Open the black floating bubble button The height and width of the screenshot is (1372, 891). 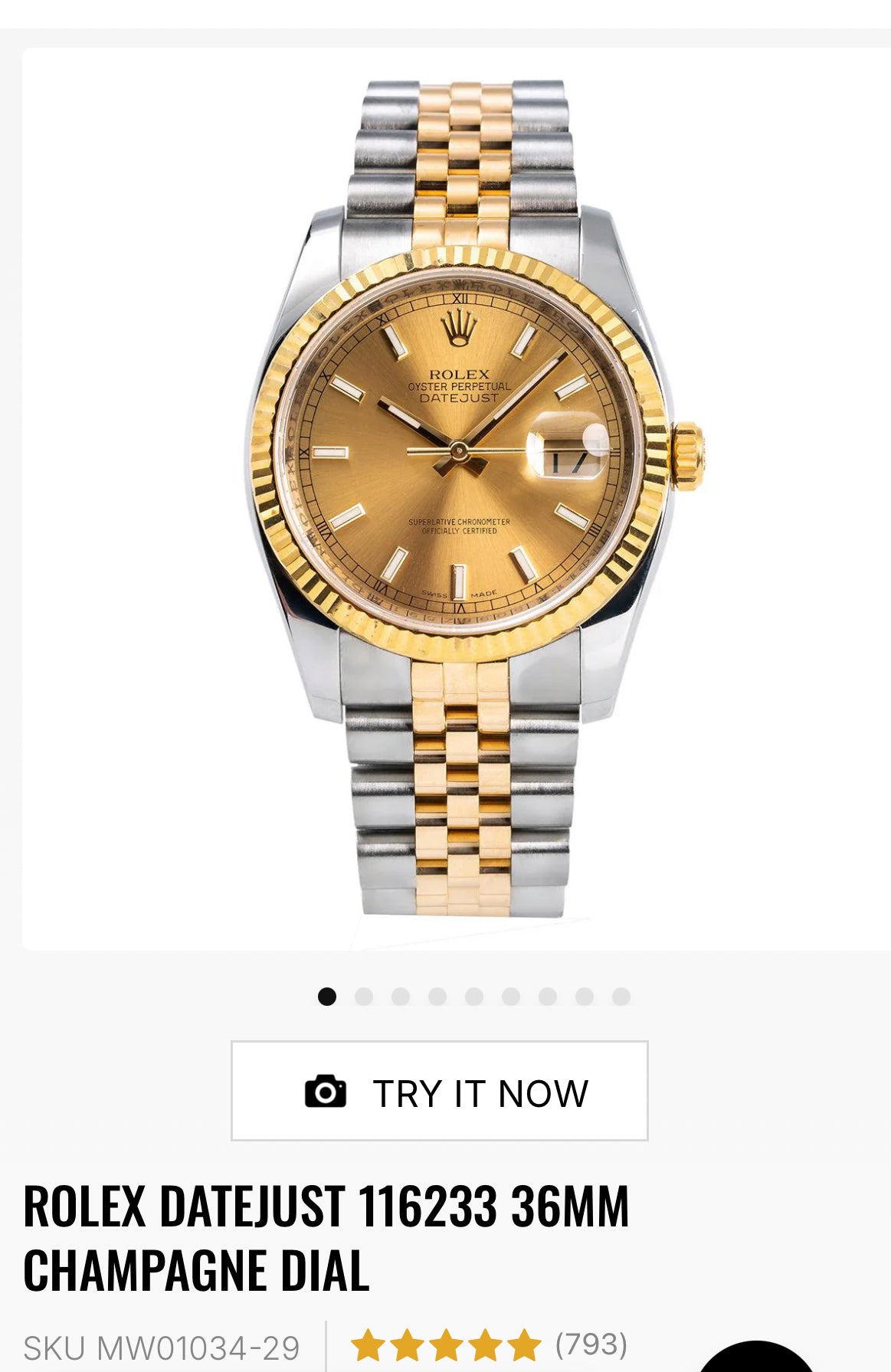point(755,1360)
